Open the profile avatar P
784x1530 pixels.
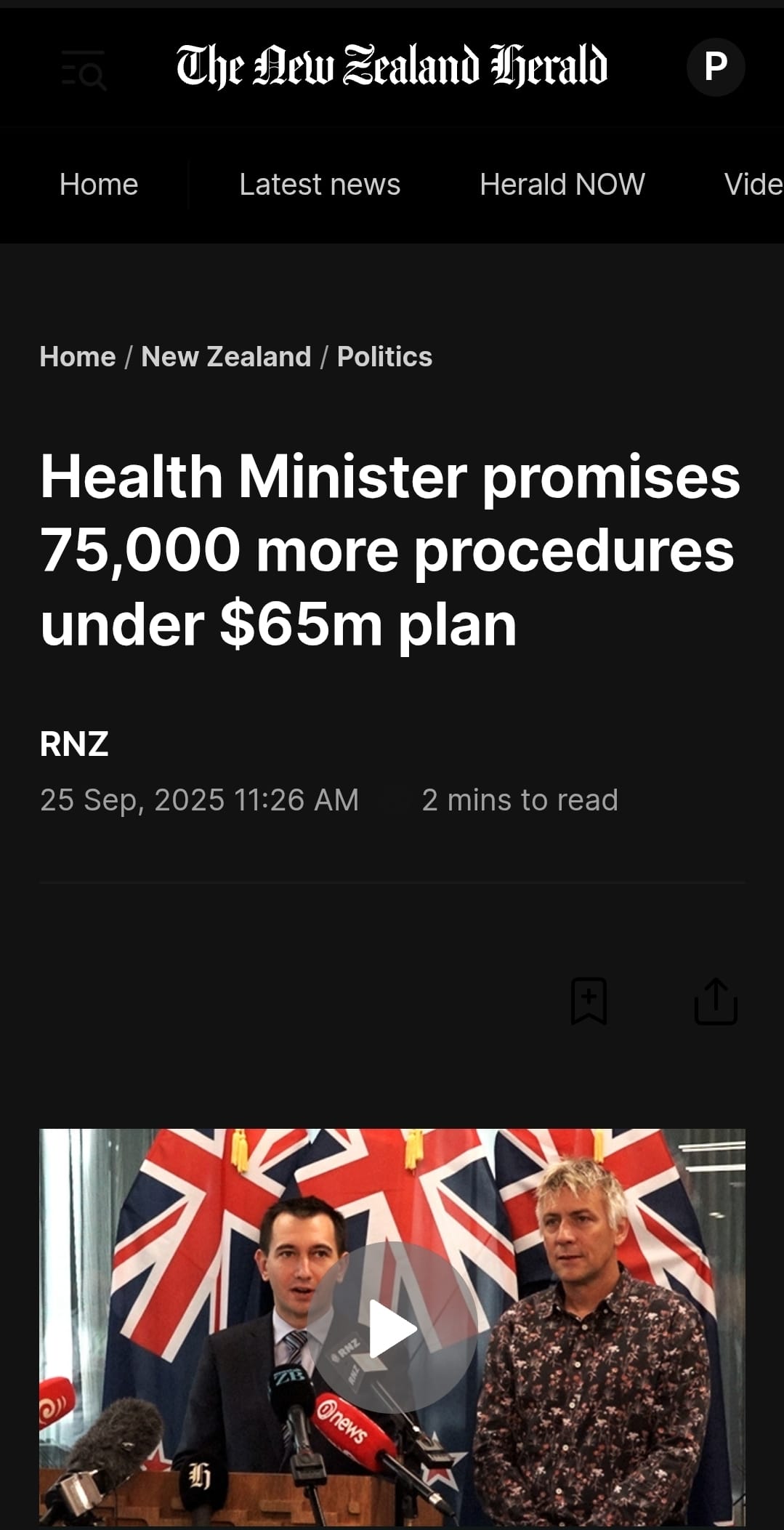point(715,67)
